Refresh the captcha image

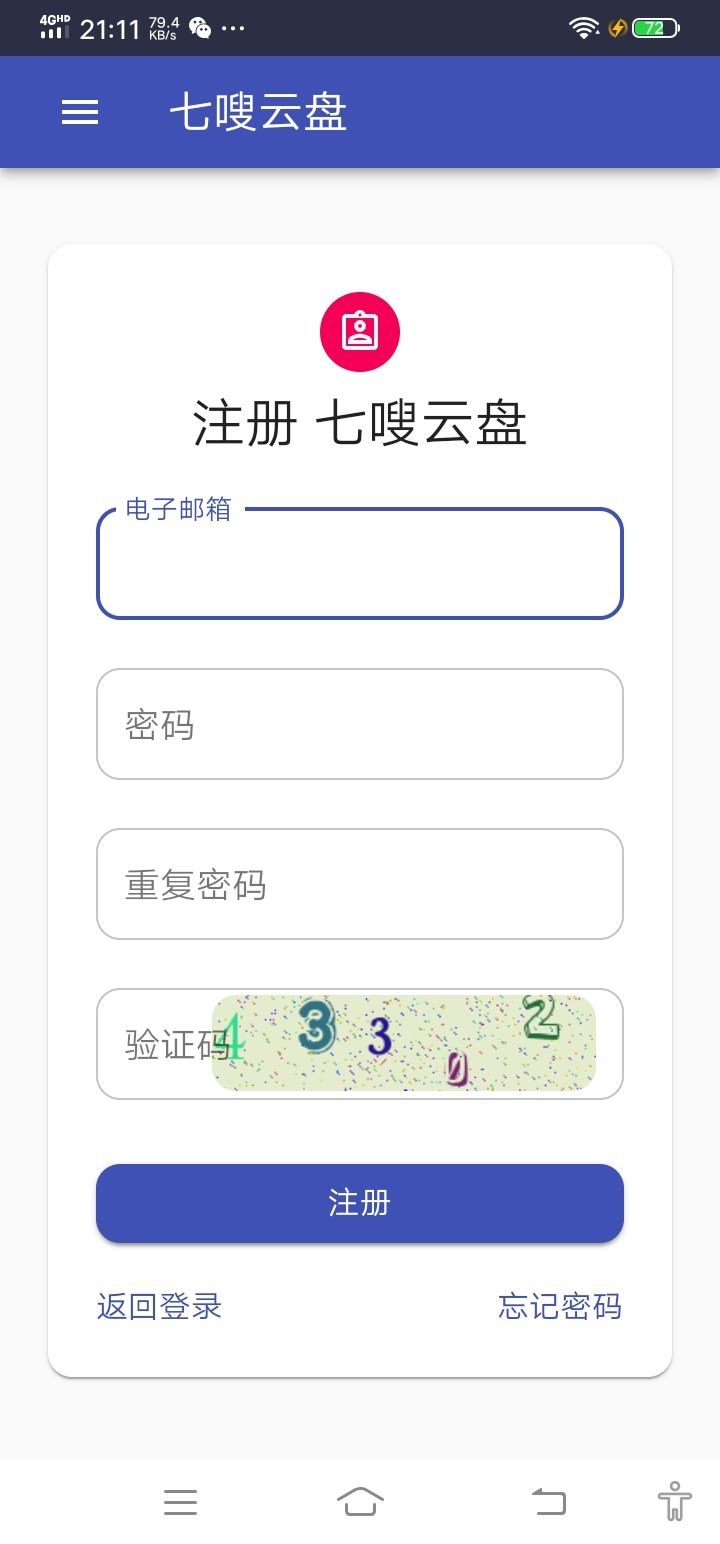pos(404,1043)
